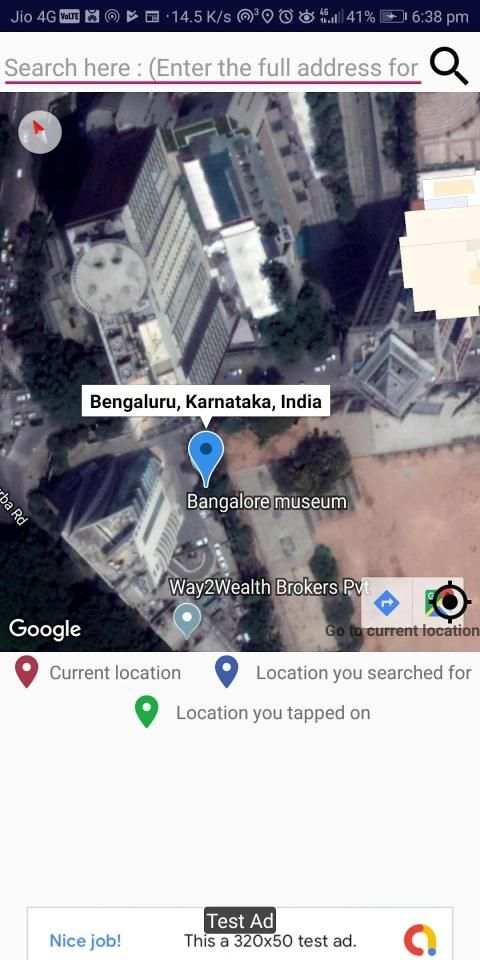
Task: Tap the magnifying glass search icon
Action: tap(449, 67)
